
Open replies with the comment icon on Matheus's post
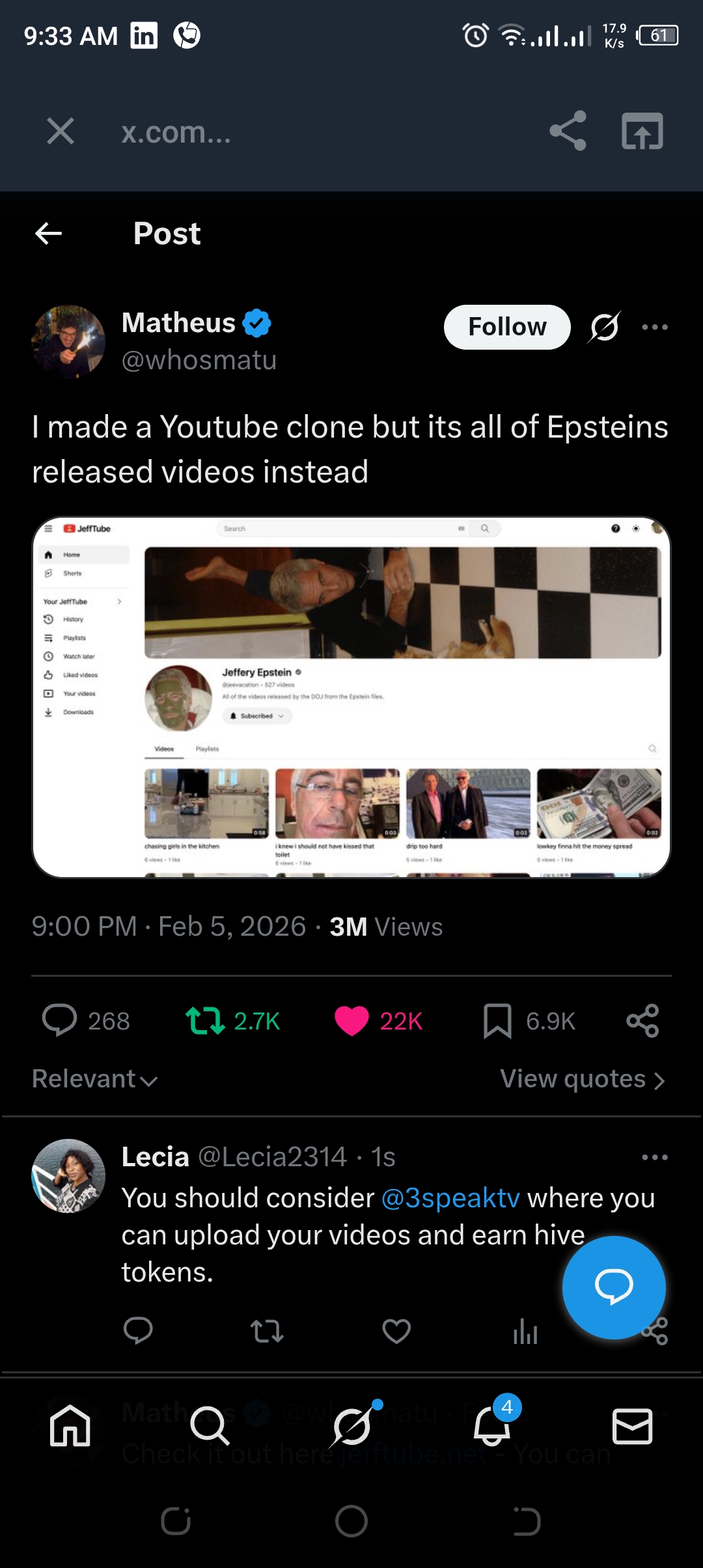pyautogui.click(x=62, y=1020)
